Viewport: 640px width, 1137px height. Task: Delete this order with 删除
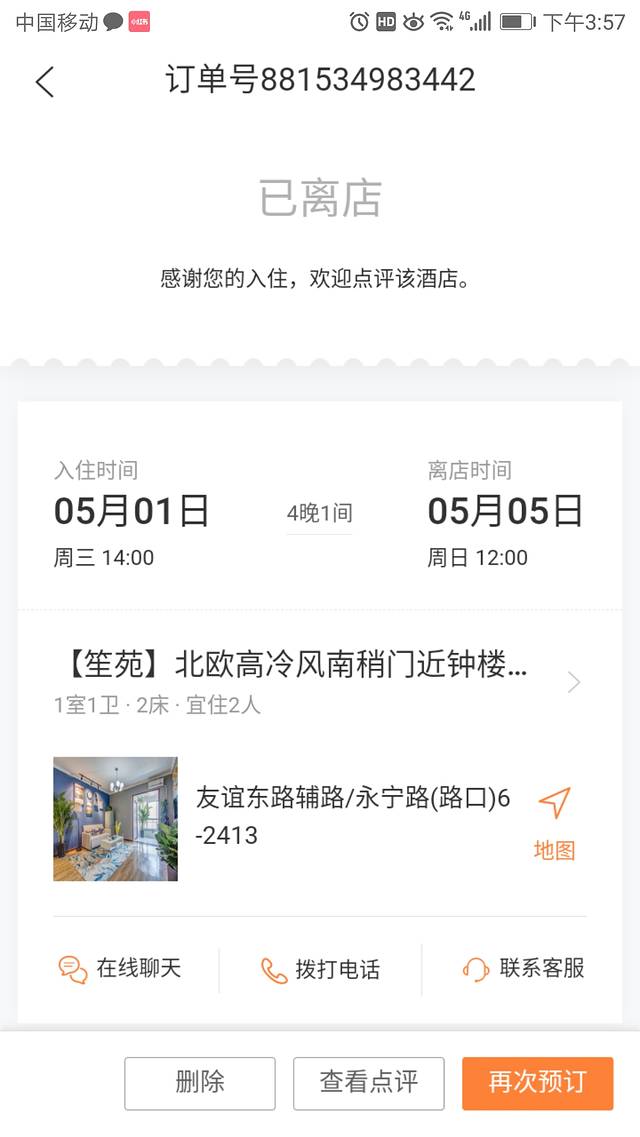click(x=200, y=1083)
